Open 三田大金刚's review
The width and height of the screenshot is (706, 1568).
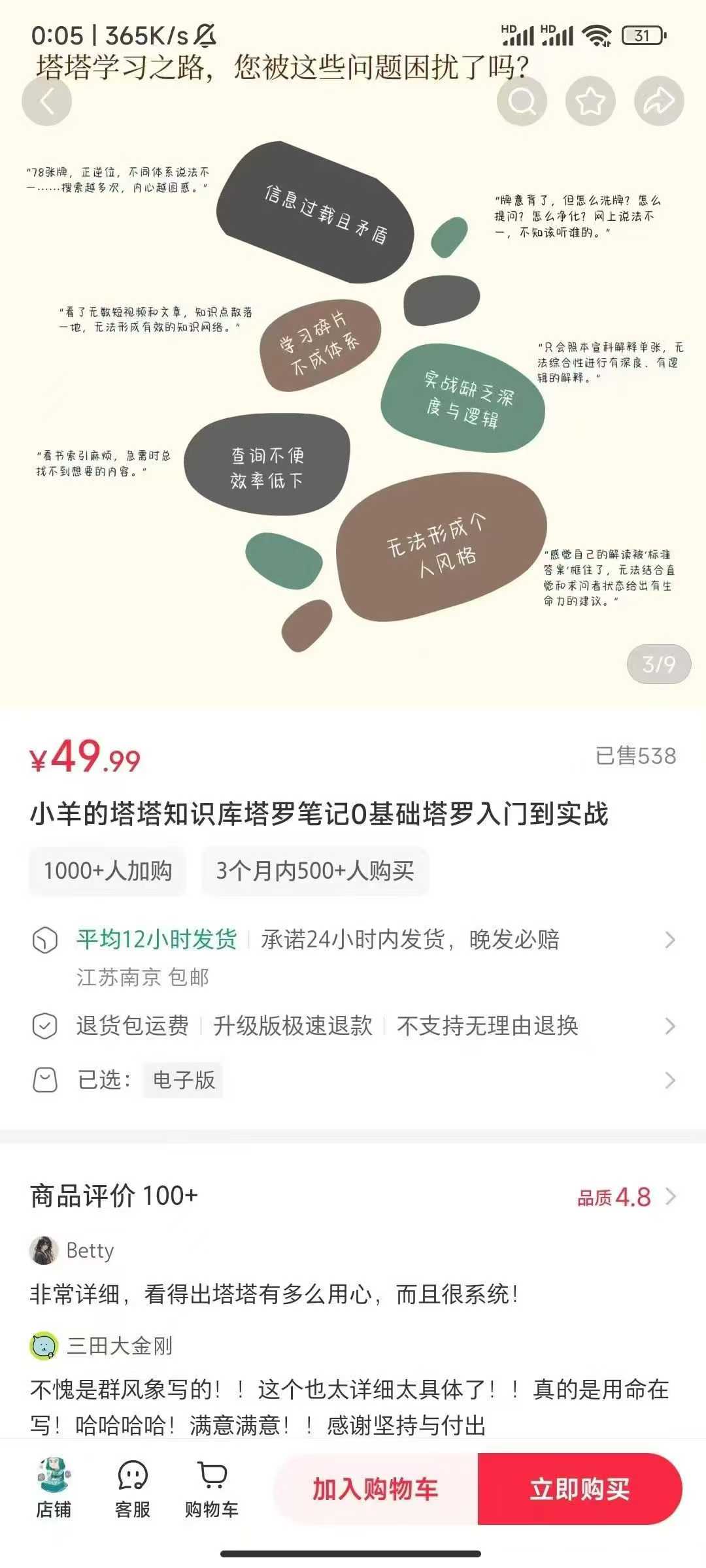(x=349, y=1407)
